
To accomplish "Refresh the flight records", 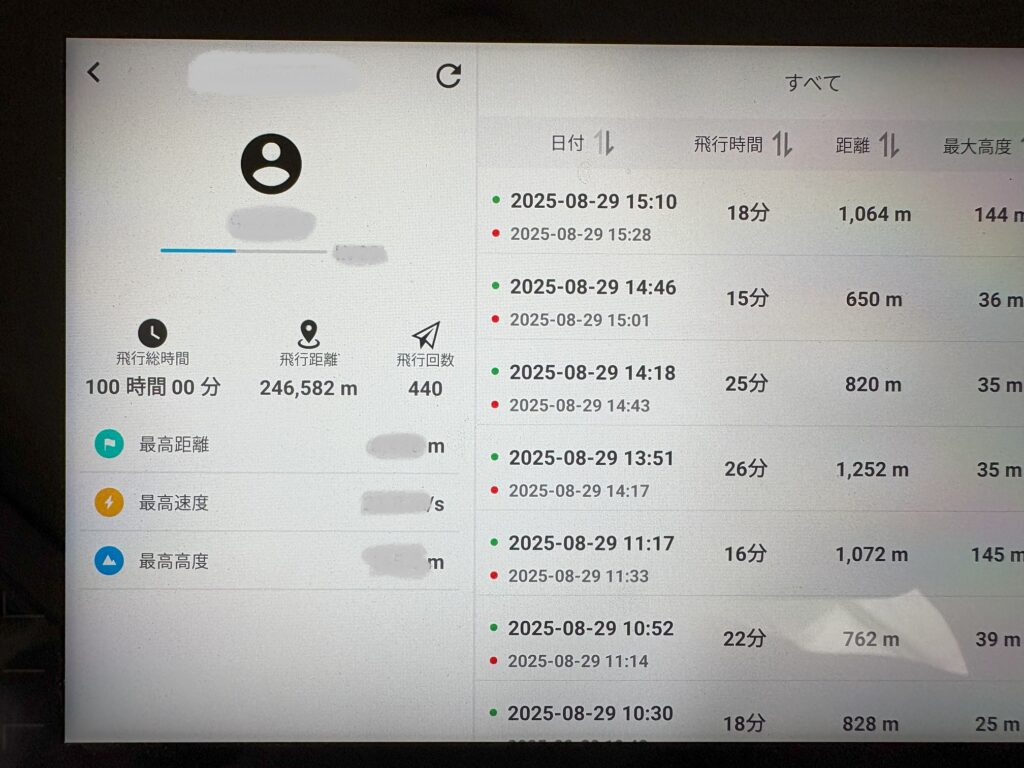I will pos(449,75).
